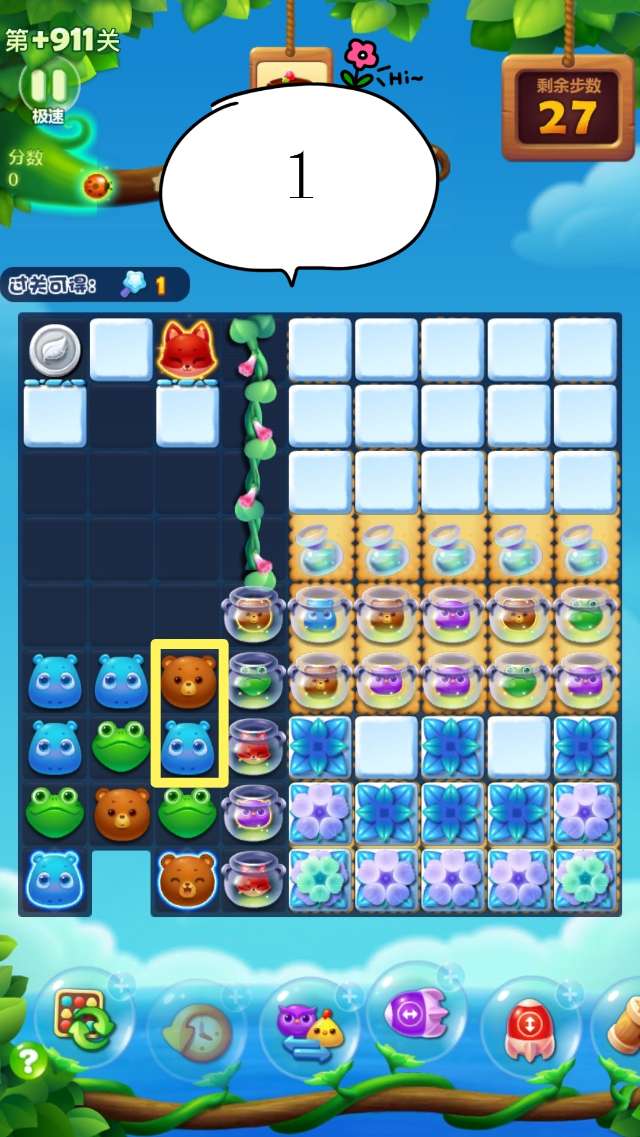Activate the owl and chick swap booster
Viewport: 640px width, 1137px height.
coord(307,1028)
